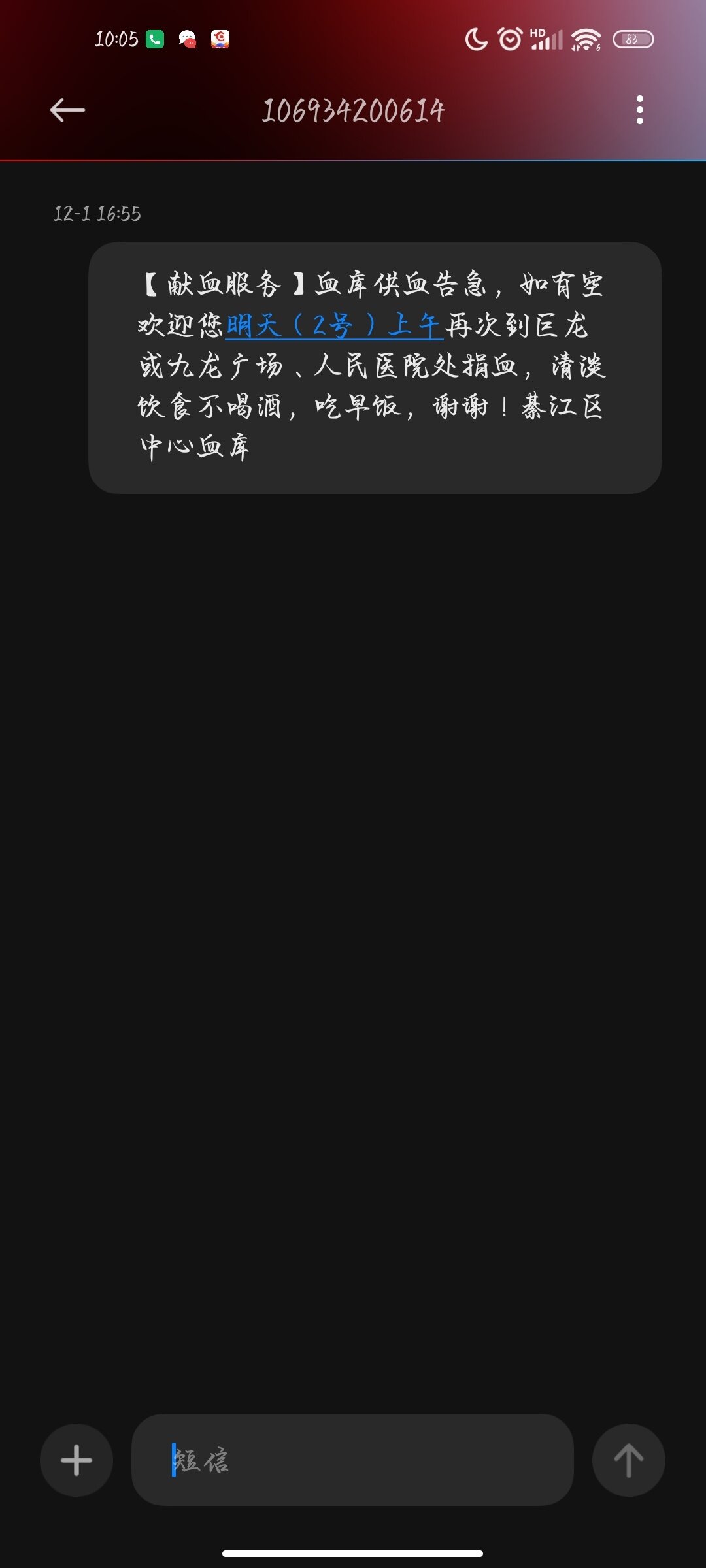This screenshot has height=1568, width=706.
Task: Go back to the message list
Action: point(67,110)
